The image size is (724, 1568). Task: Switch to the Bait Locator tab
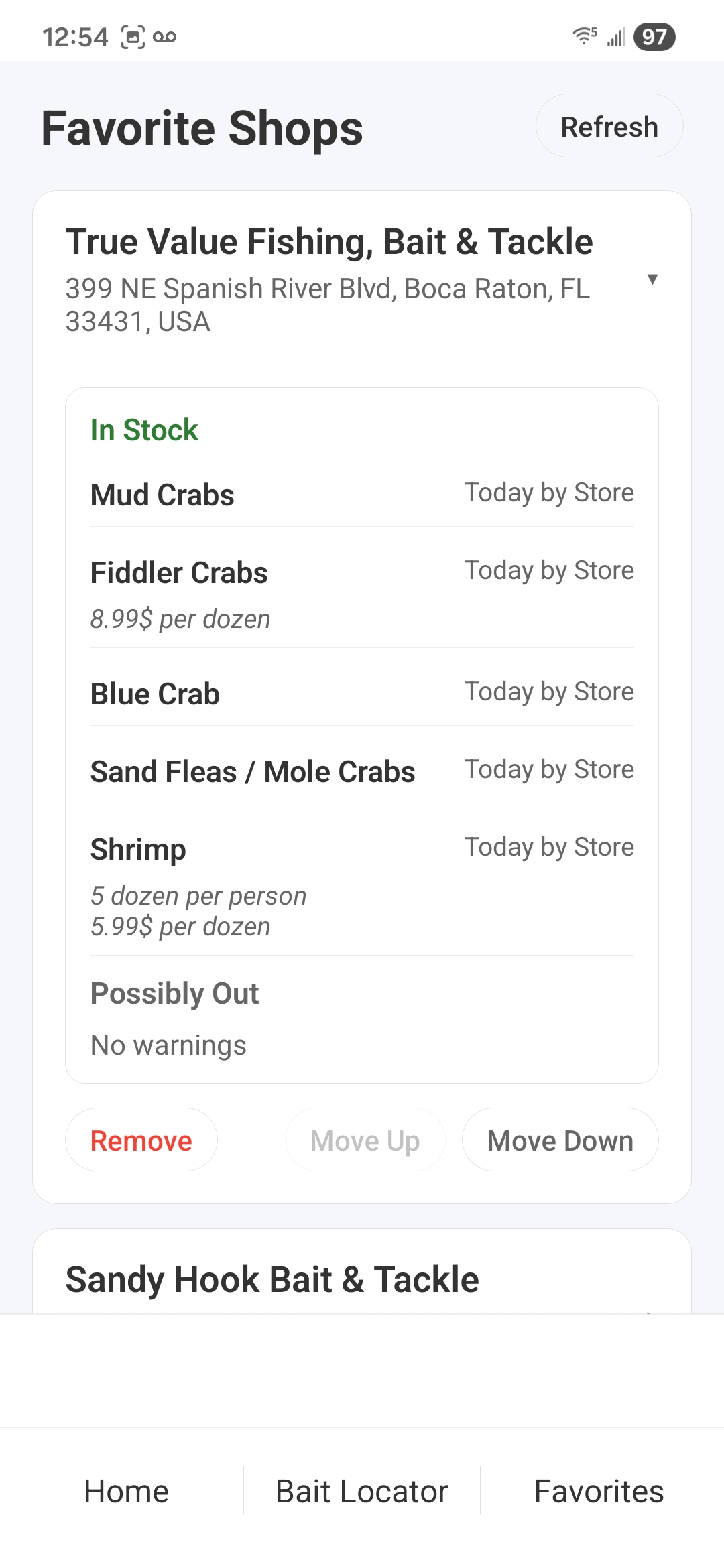pos(361,1491)
